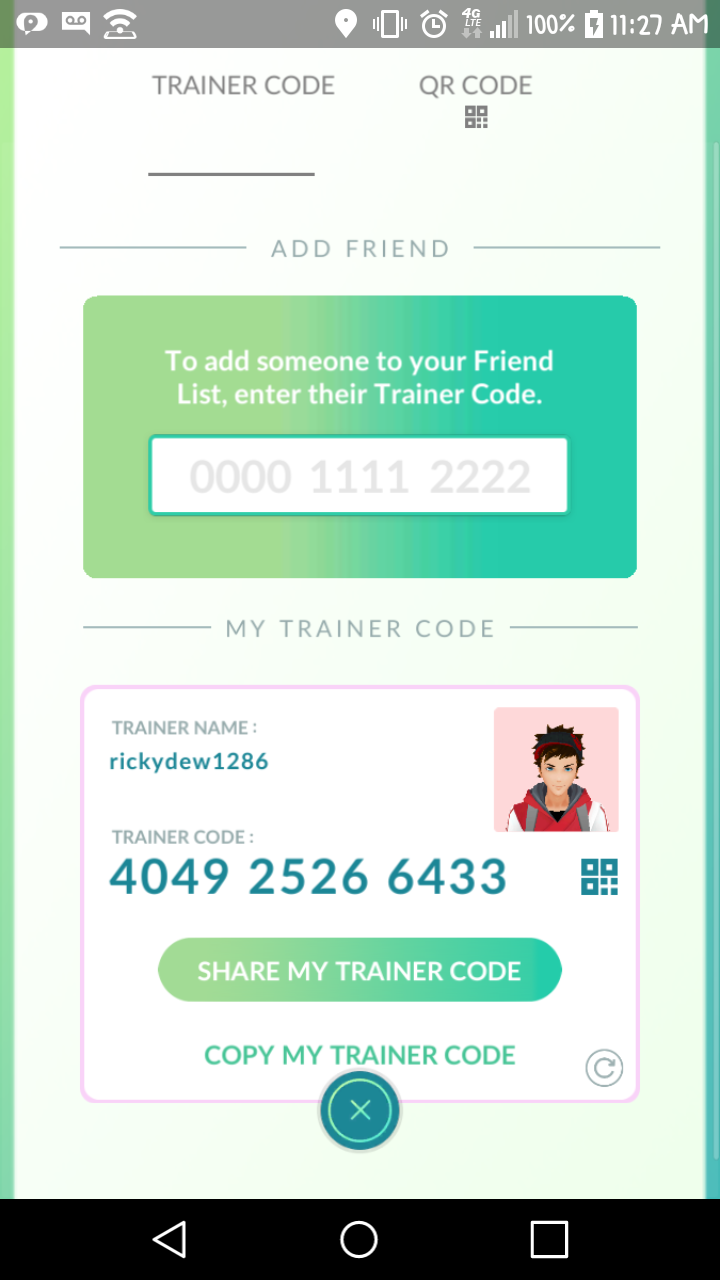Open the QR icon beside my trainer code
The width and height of the screenshot is (720, 1280).
[x=599, y=877]
